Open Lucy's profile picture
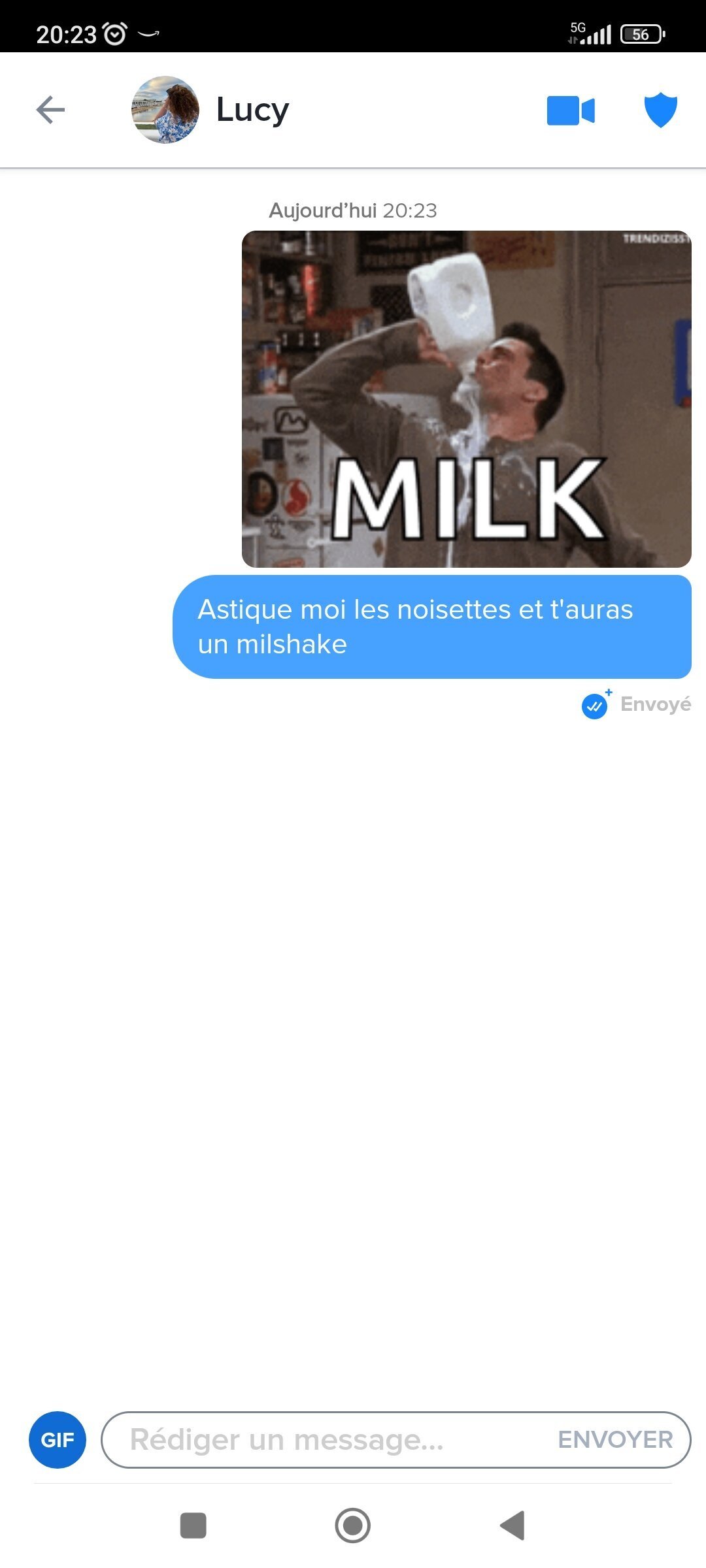This screenshot has width=706, height=1568. [165, 110]
